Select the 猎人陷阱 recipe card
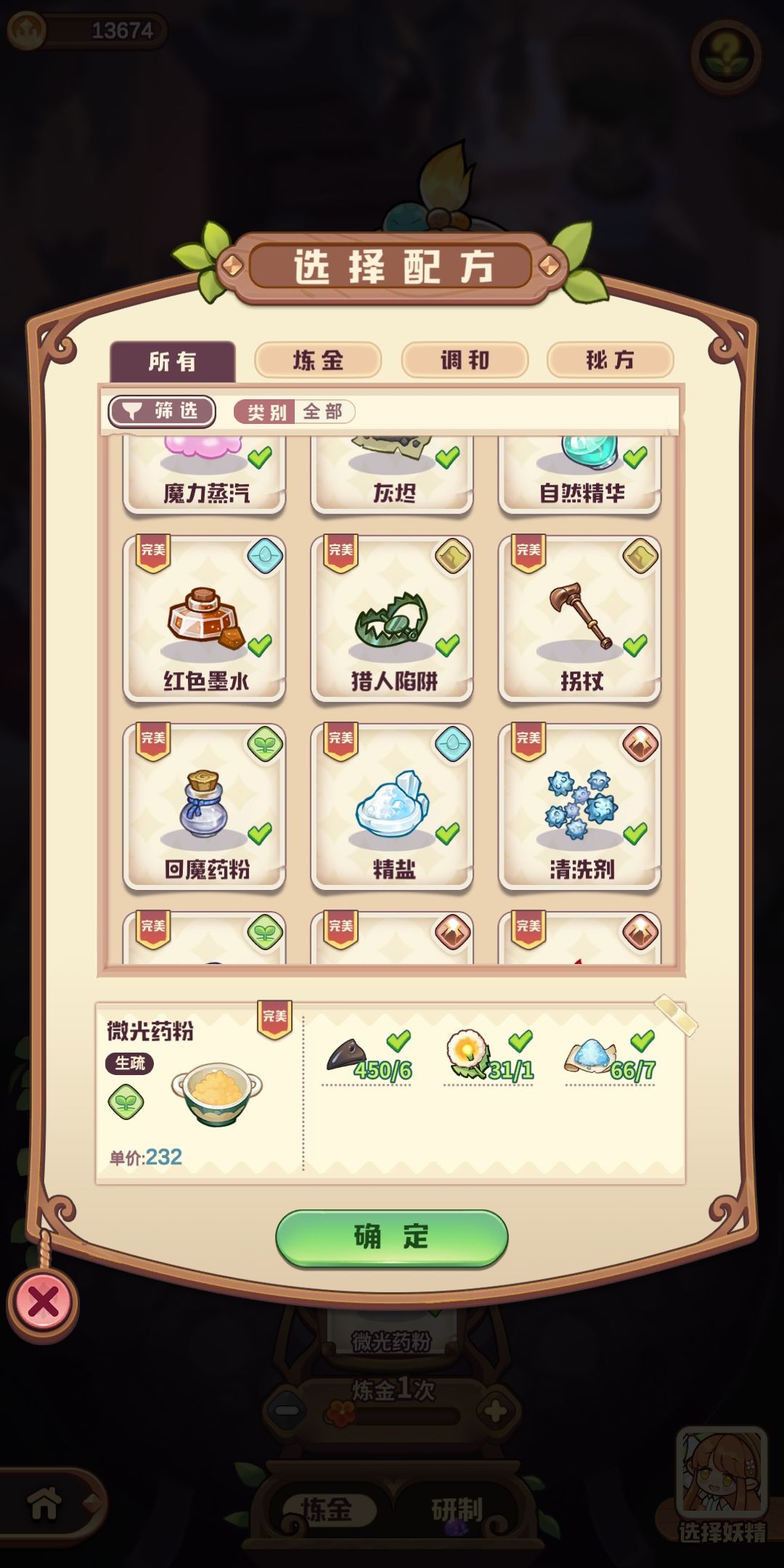 [x=391, y=621]
